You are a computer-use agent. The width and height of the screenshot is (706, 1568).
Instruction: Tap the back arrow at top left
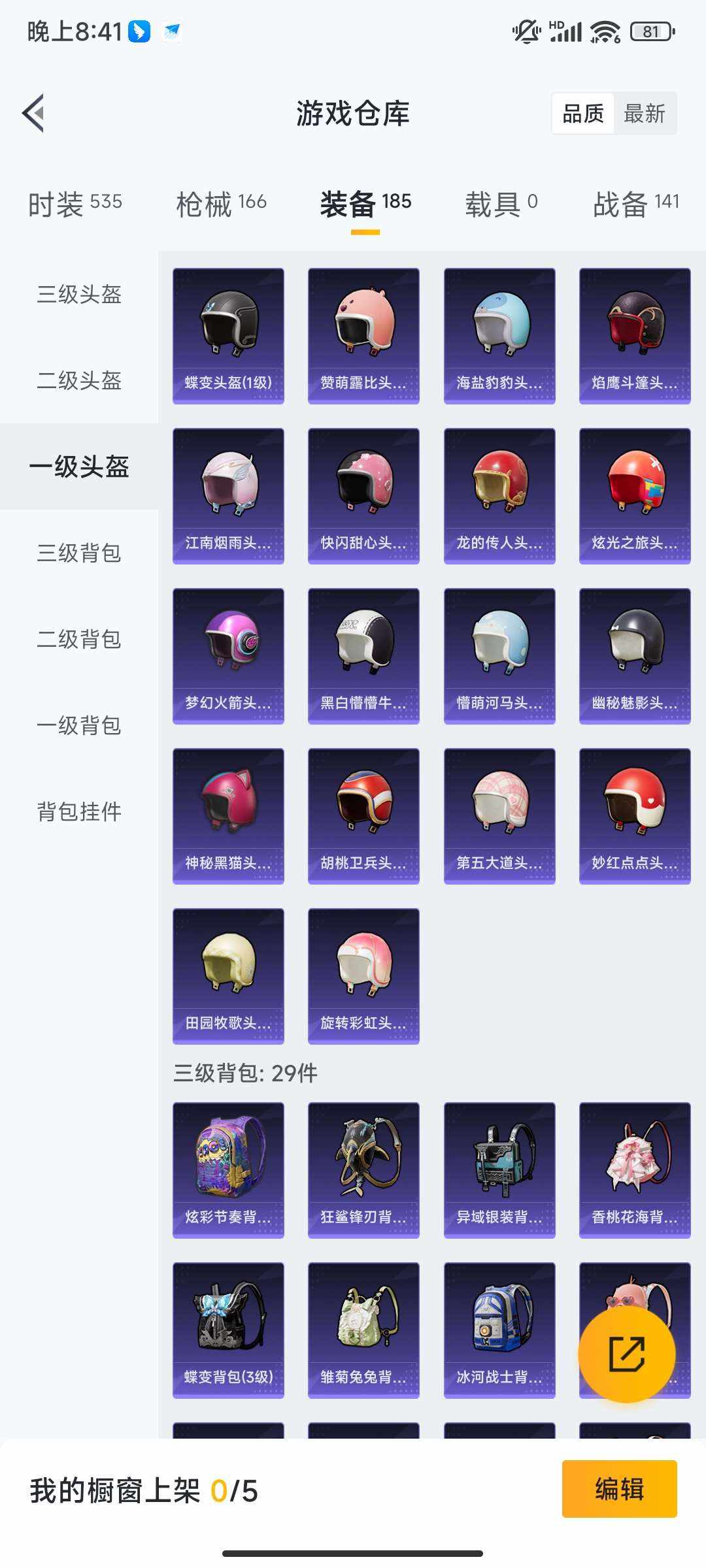pos(33,113)
